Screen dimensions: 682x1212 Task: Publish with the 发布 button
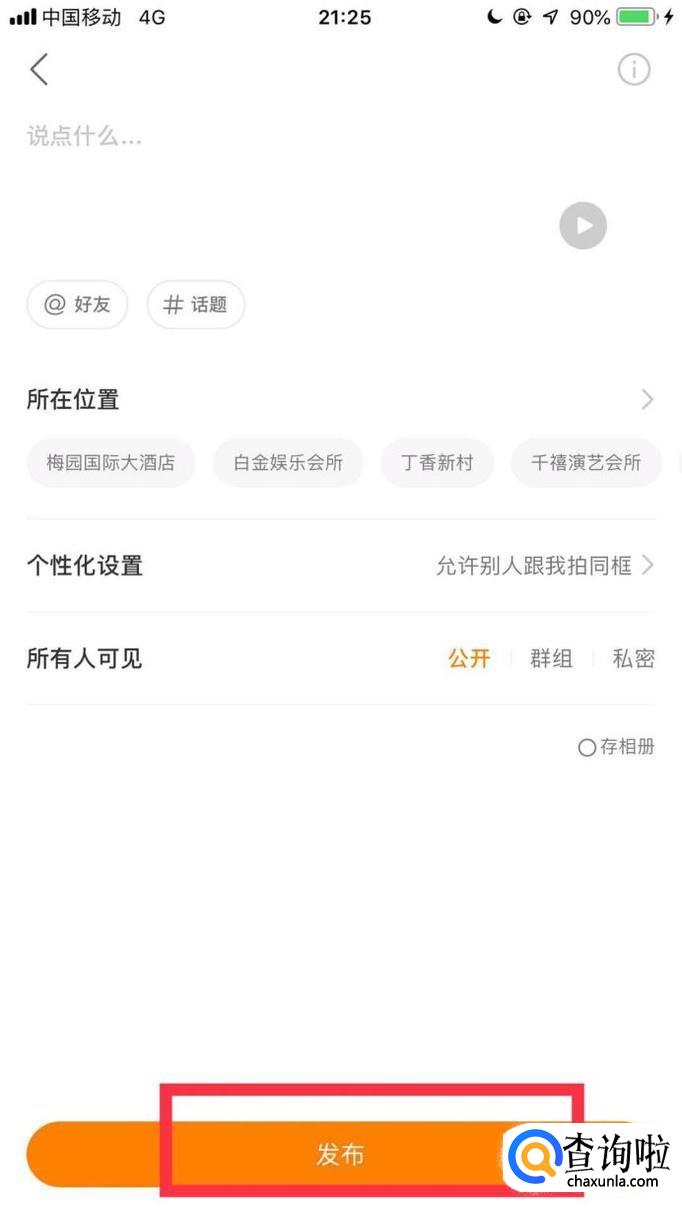[340, 1155]
